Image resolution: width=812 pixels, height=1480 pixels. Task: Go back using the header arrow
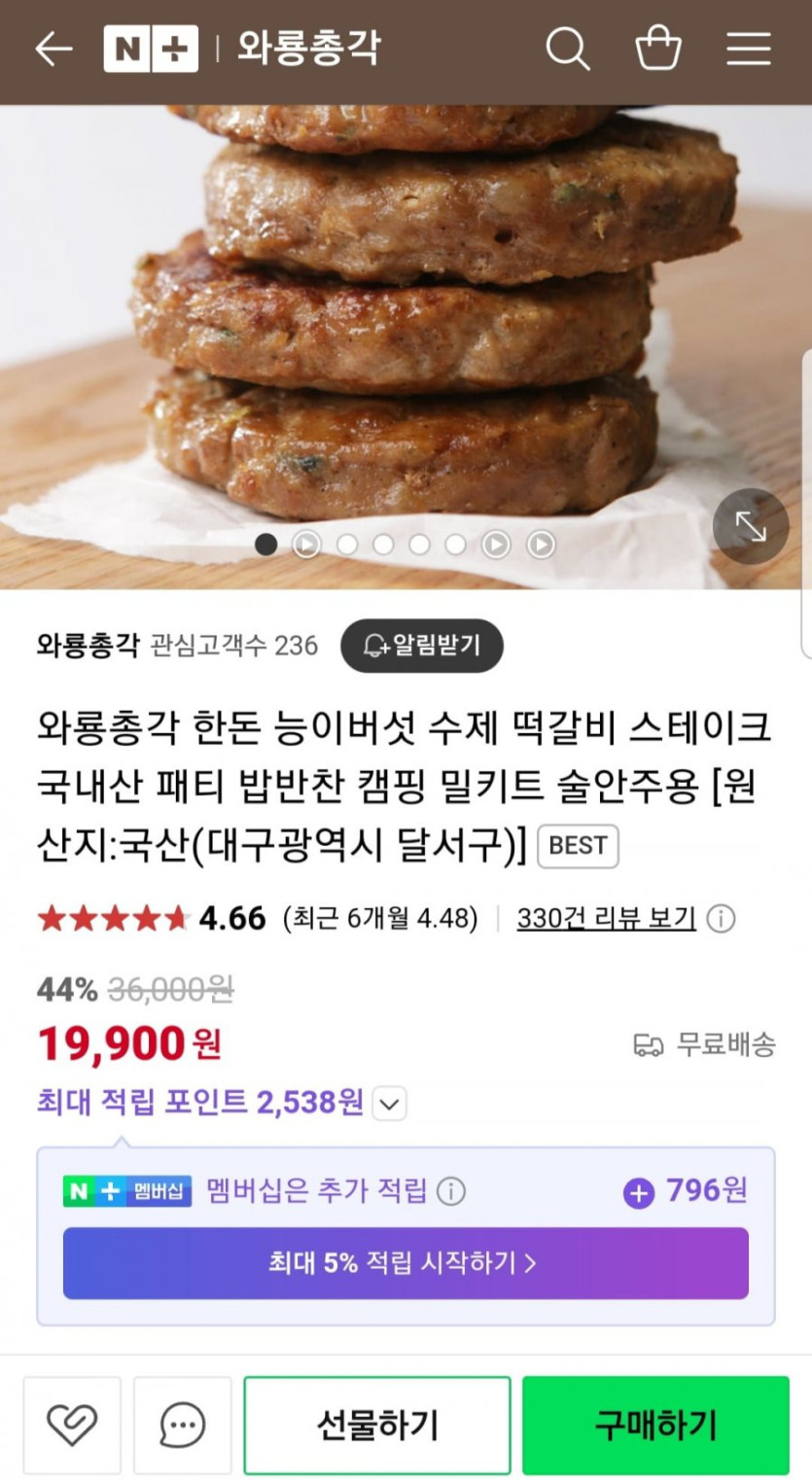[53, 49]
